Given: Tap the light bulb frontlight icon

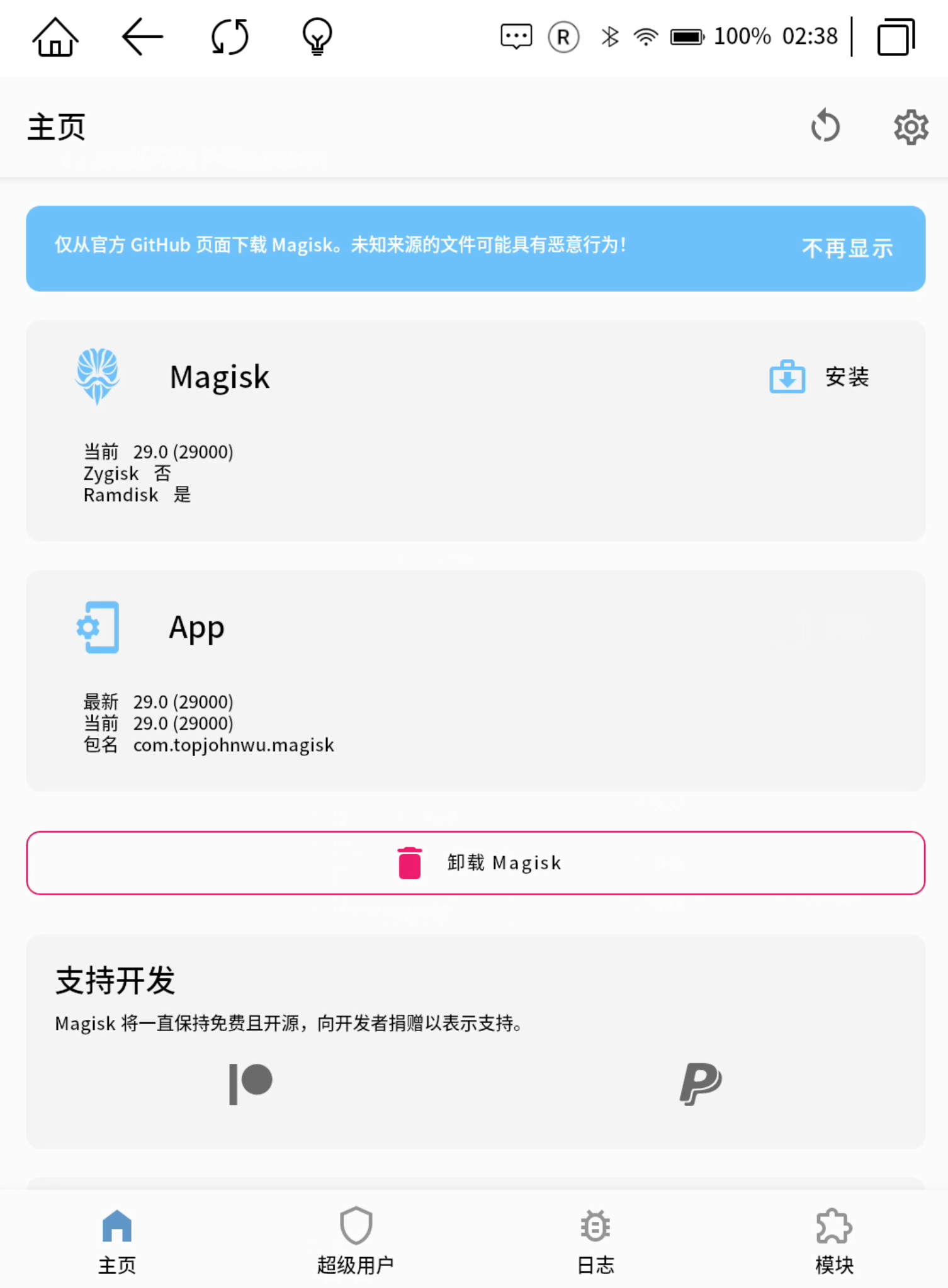Looking at the screenshot, I should click(x=317, y=37).
